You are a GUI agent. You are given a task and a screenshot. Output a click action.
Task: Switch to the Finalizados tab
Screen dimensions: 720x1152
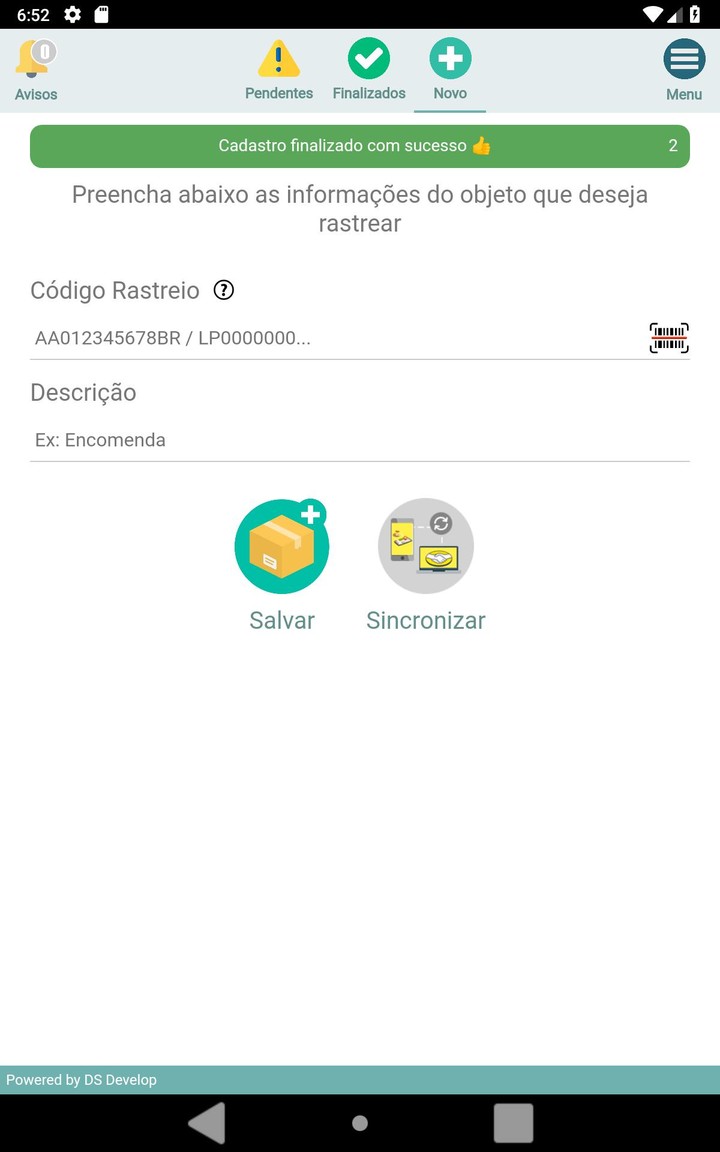point(369,70)
